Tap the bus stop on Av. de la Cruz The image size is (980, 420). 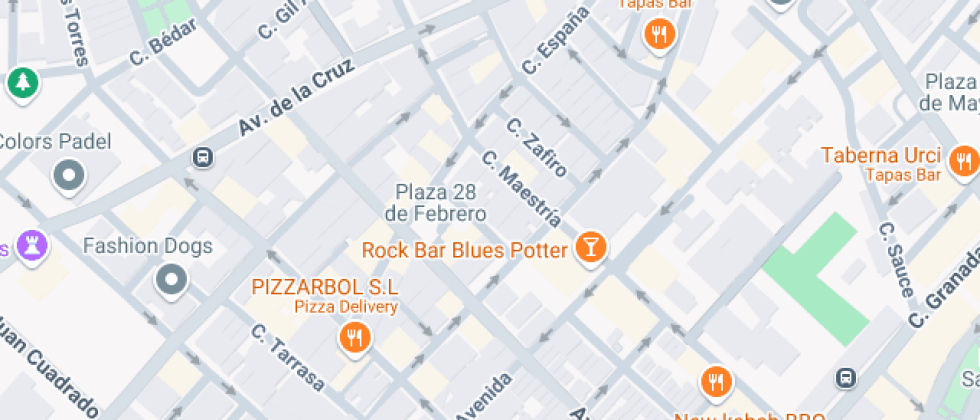(x=203, y=157)
